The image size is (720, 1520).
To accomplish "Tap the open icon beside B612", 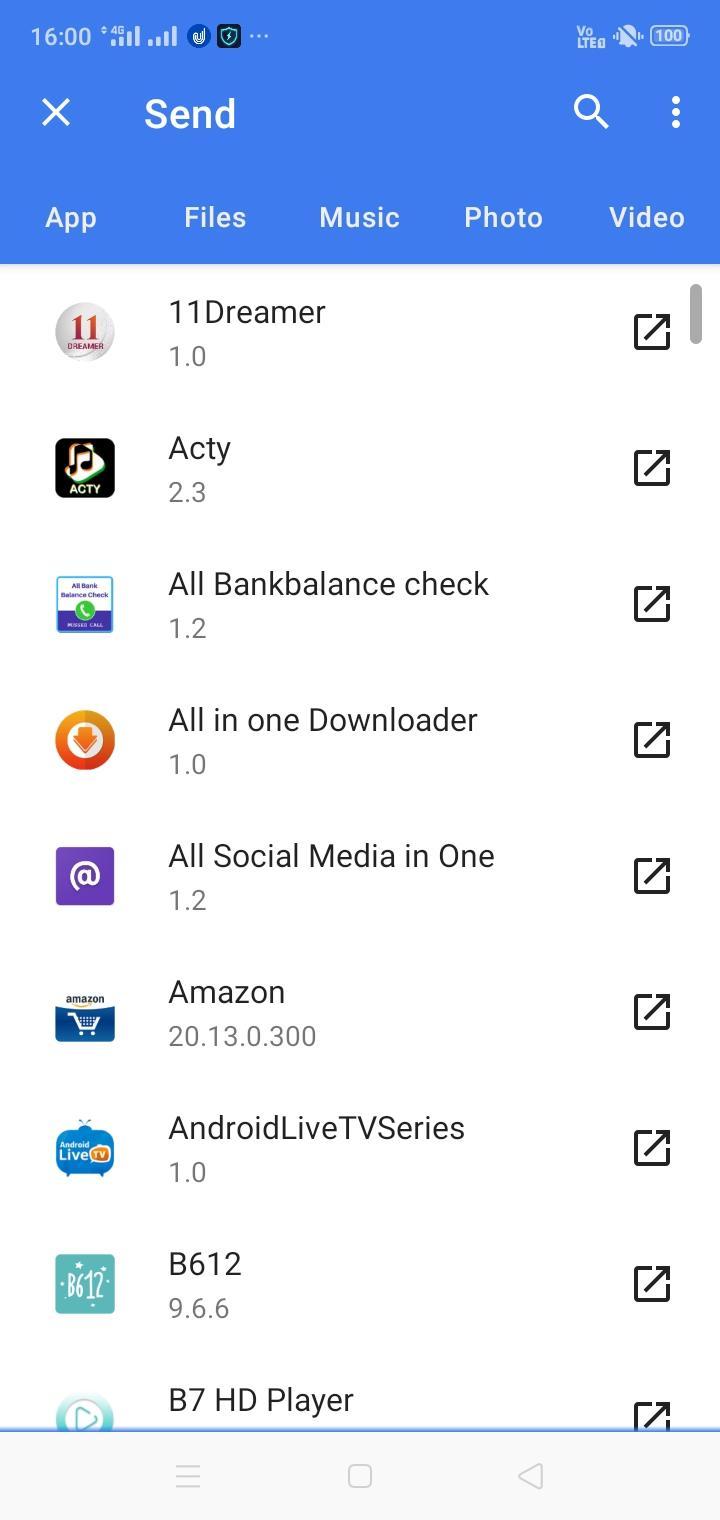I will pyautogui.click(x=652, y=1284).
